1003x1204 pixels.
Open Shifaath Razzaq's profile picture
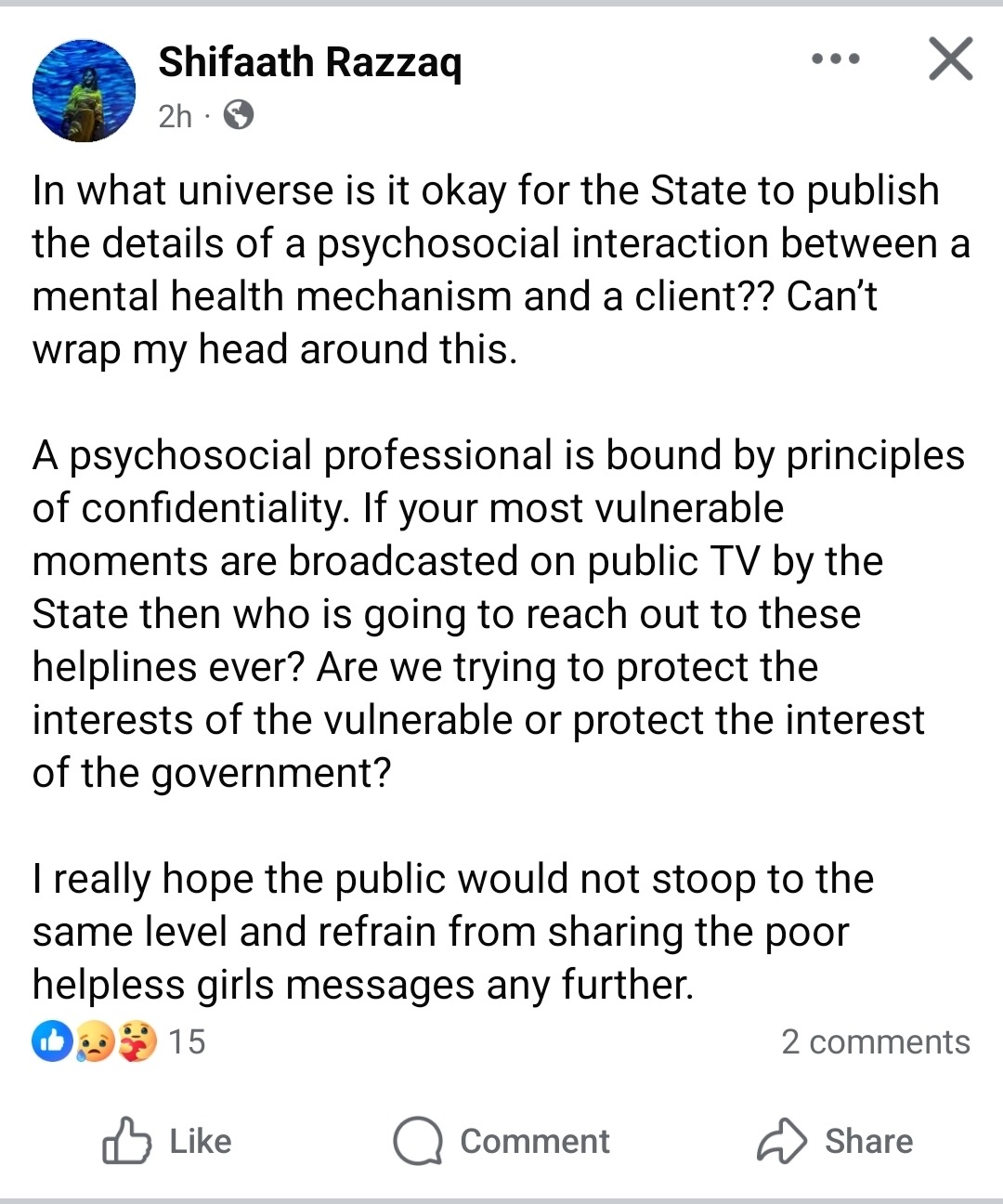point(84,91)
